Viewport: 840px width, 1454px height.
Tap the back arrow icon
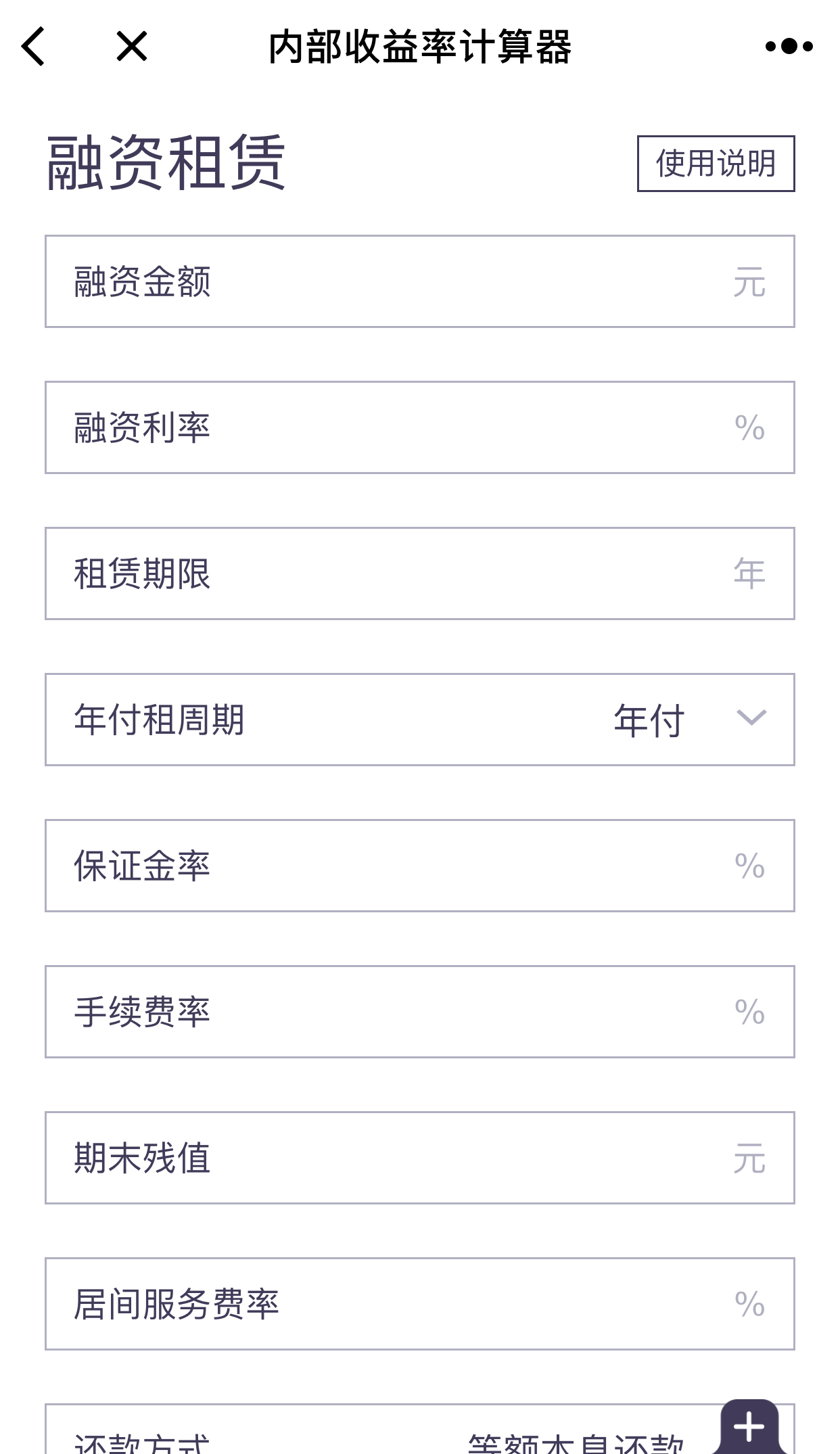click(35, 46)
